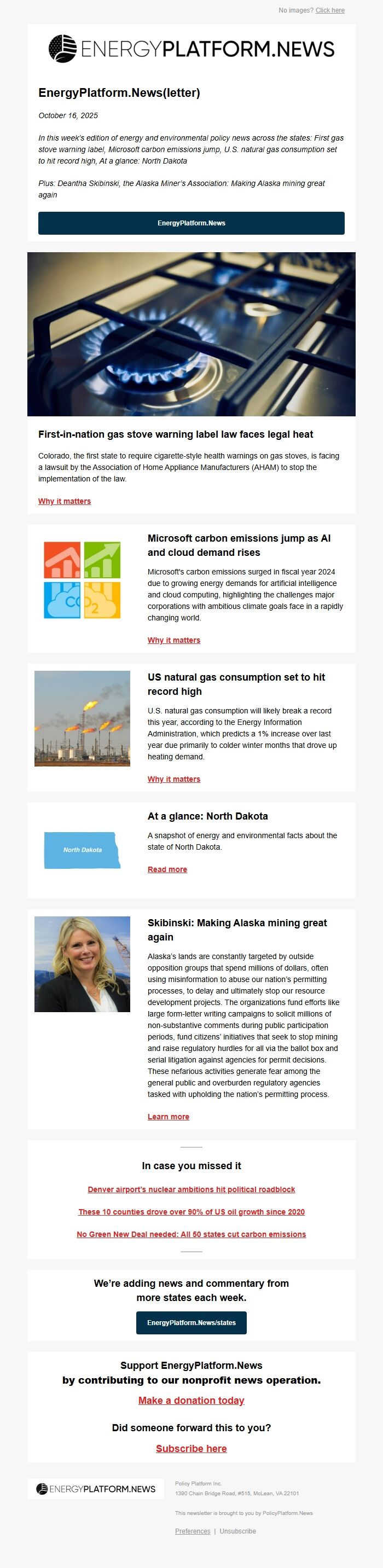Open the North Dakota map thumbnail
383x1568 pixels.
coord(82,849)
